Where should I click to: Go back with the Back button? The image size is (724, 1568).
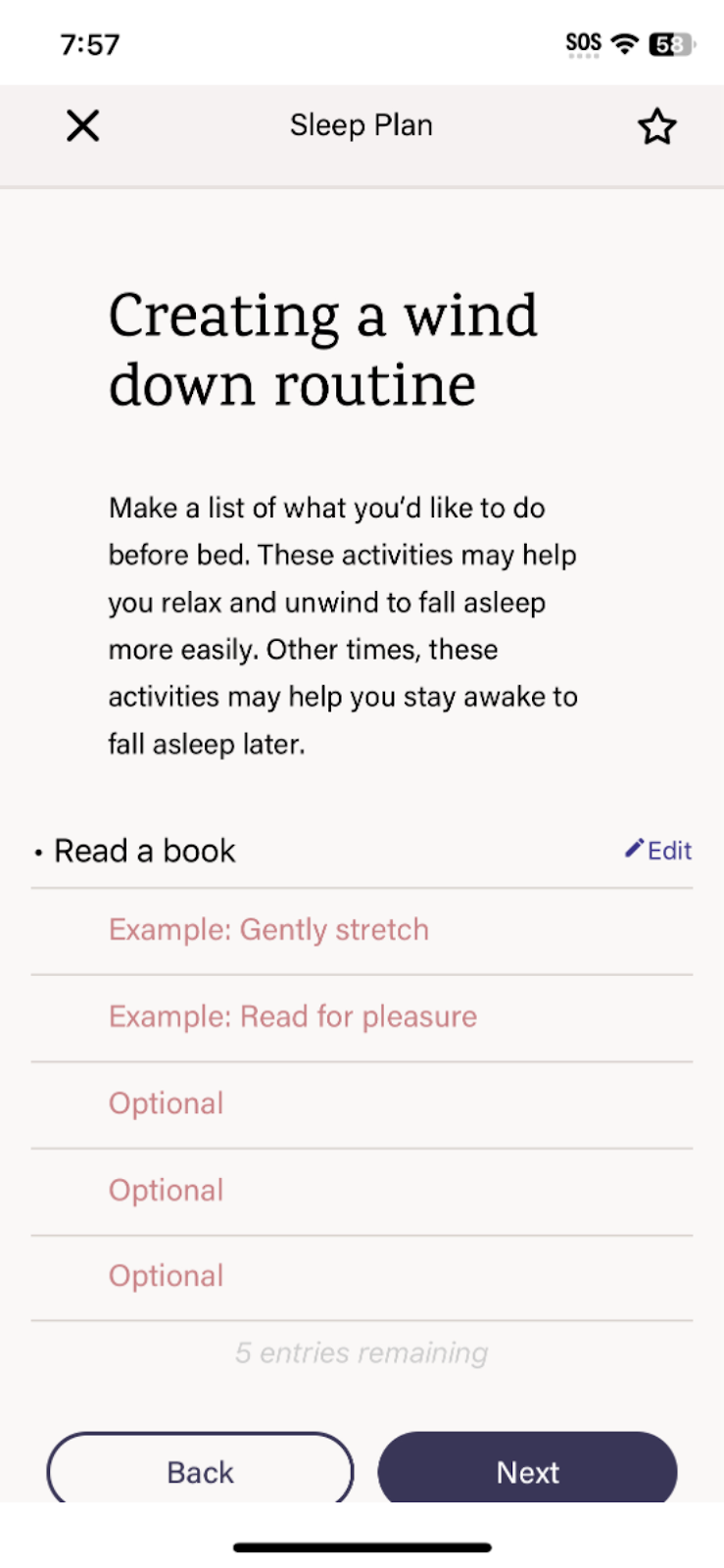tap(200, 1469)
